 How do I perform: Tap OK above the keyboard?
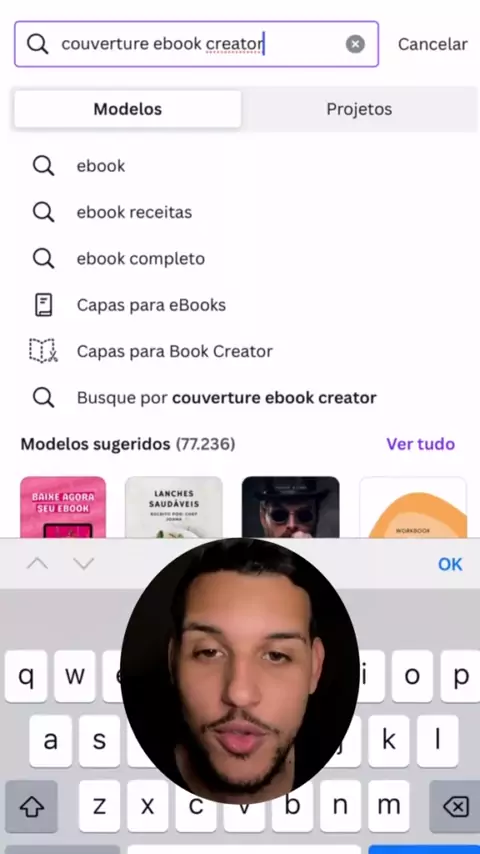pyautogui.click(x=450, y=564)
